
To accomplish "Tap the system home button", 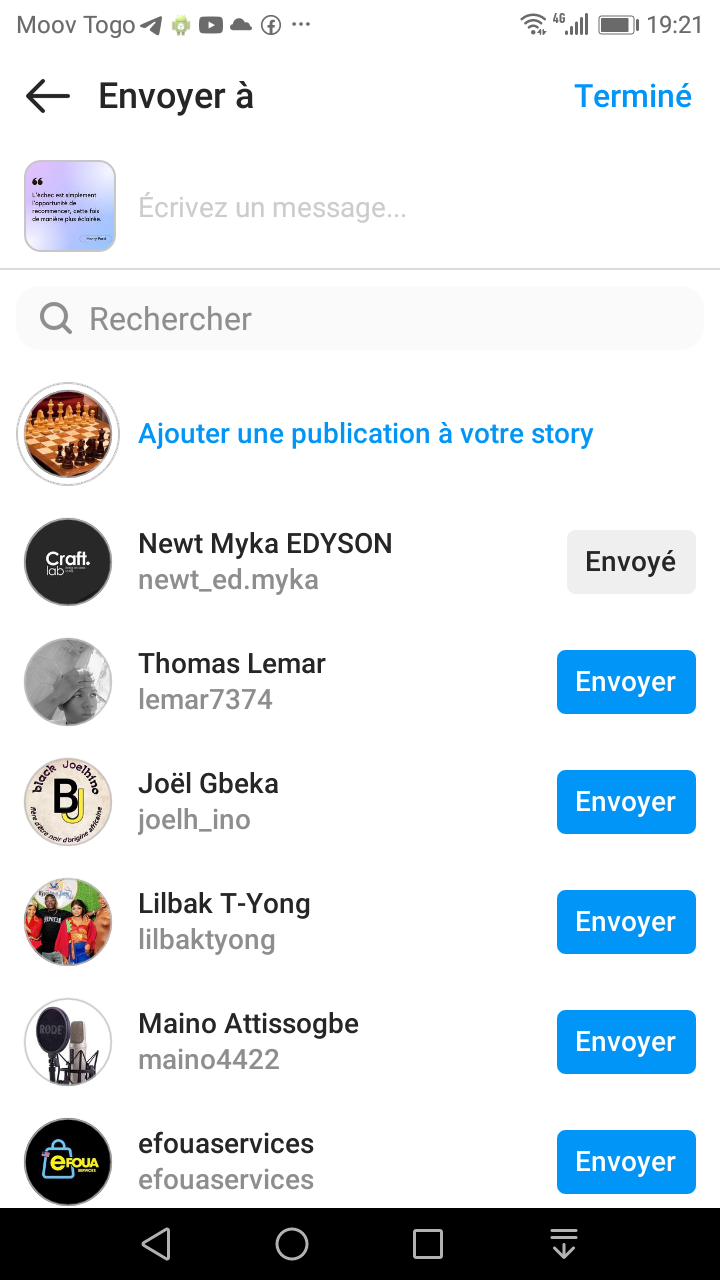I will point(292,1244).
